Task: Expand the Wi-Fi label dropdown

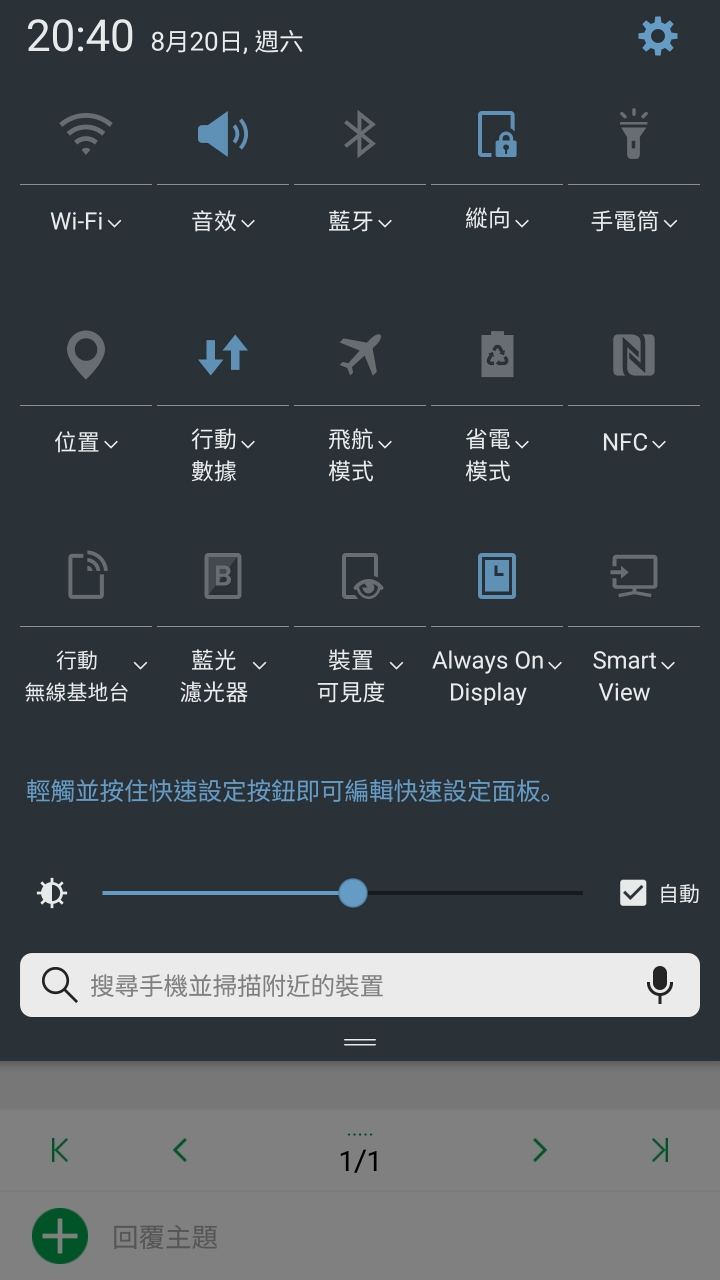Action: (x=87, y=222)
